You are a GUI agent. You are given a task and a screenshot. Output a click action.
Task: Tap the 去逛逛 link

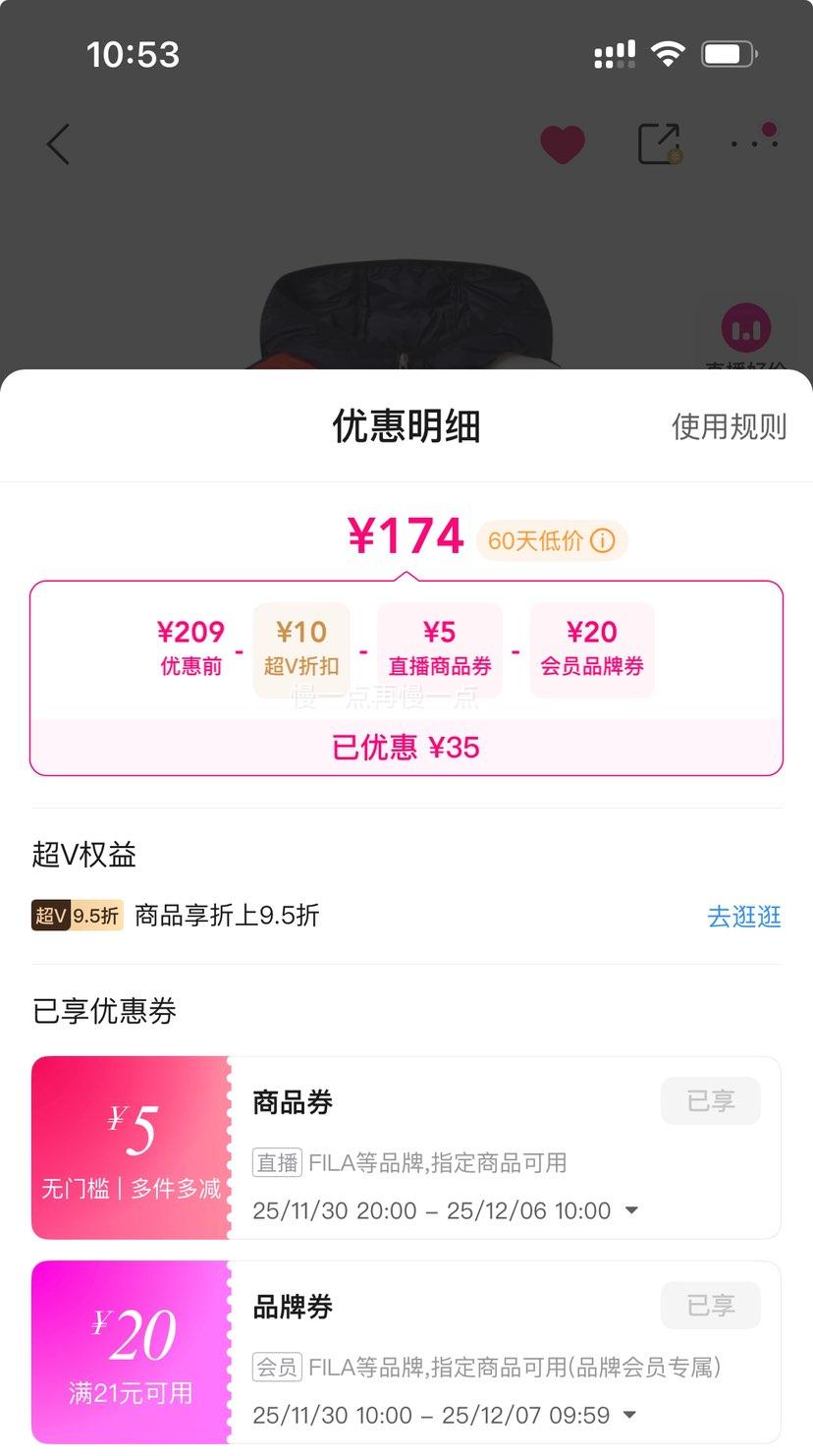[x=742, y=916]
